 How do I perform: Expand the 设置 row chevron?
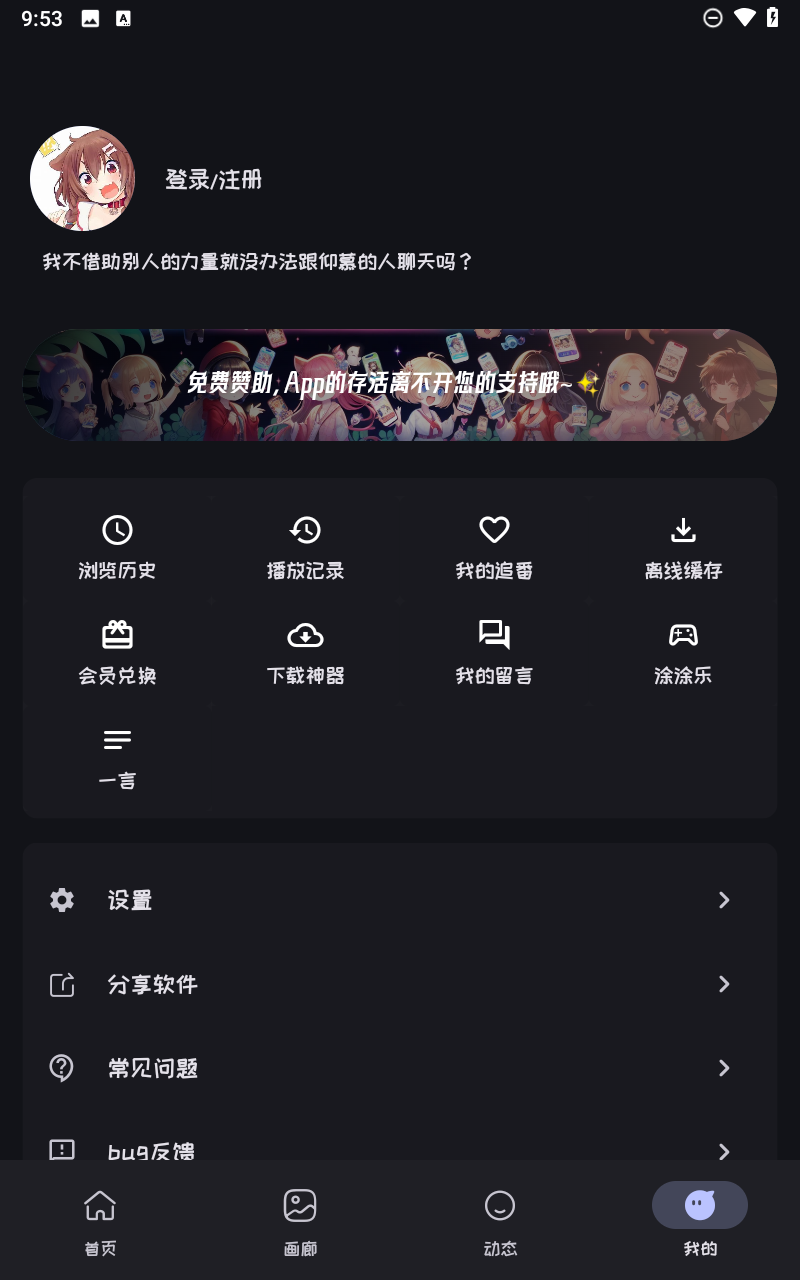(724, 900)
